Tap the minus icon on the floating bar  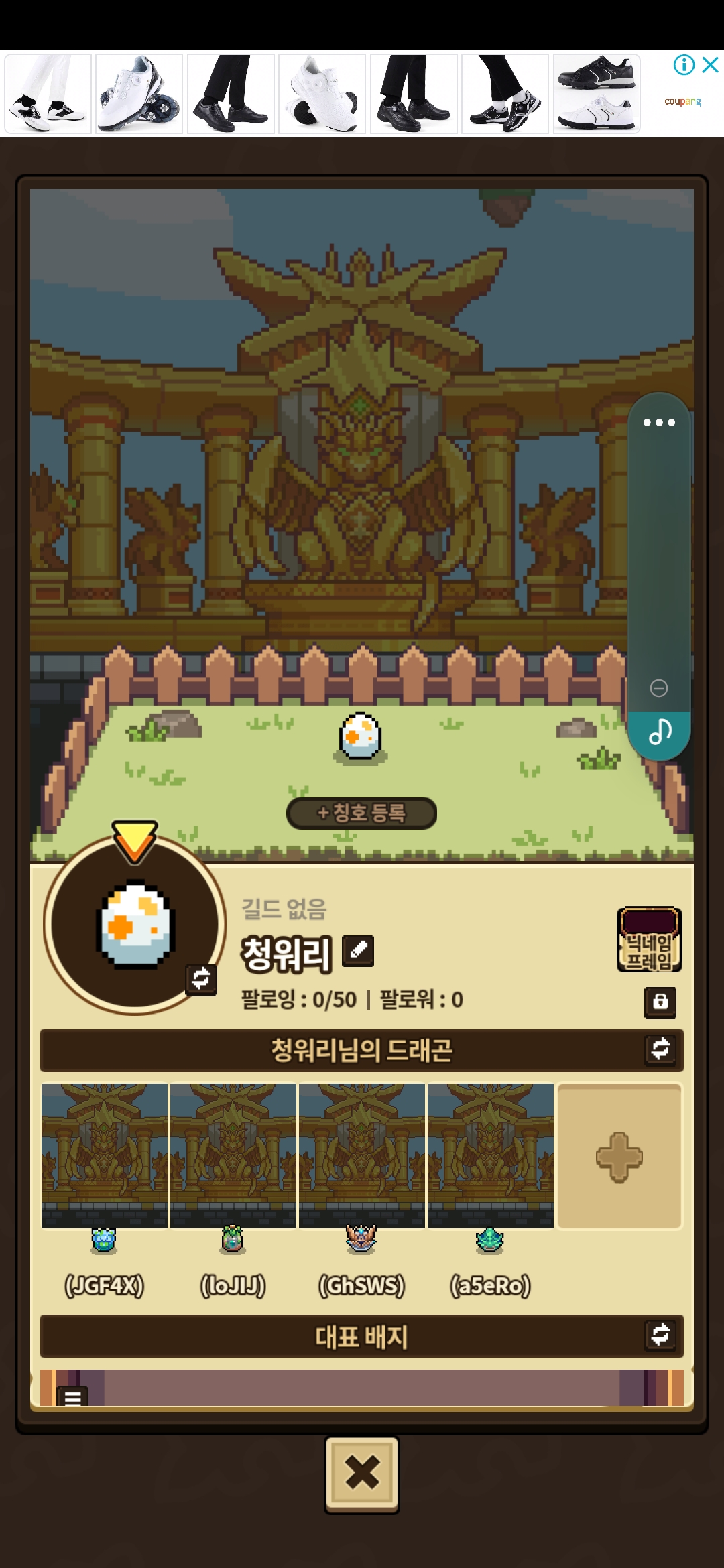pyautogui.click(x=659, y=688)
